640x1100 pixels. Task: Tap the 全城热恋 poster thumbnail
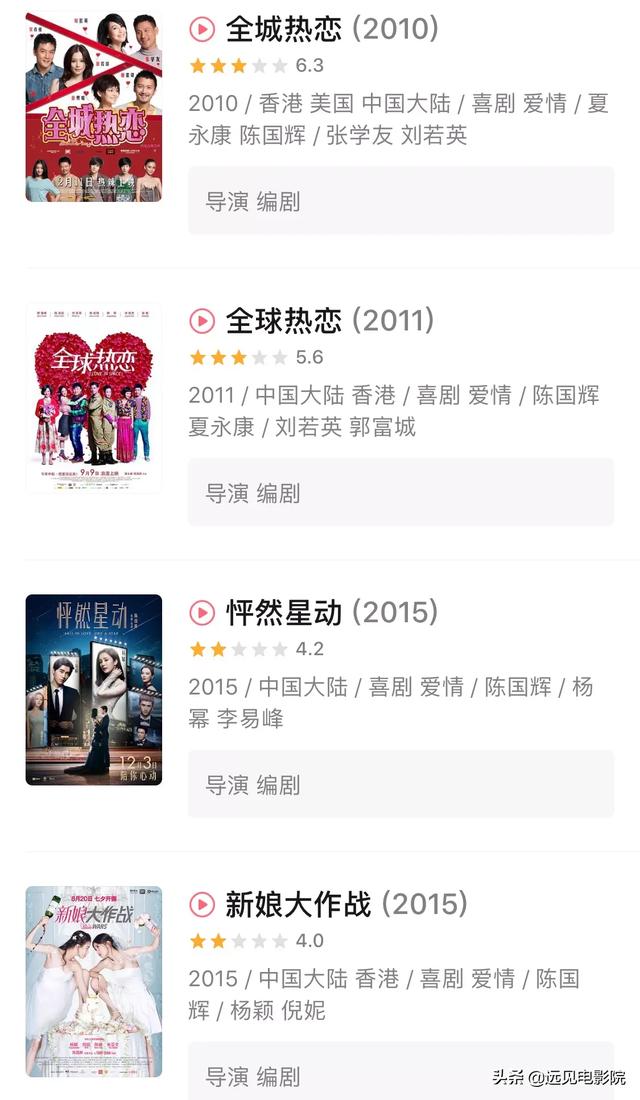(x=94, y=106)
